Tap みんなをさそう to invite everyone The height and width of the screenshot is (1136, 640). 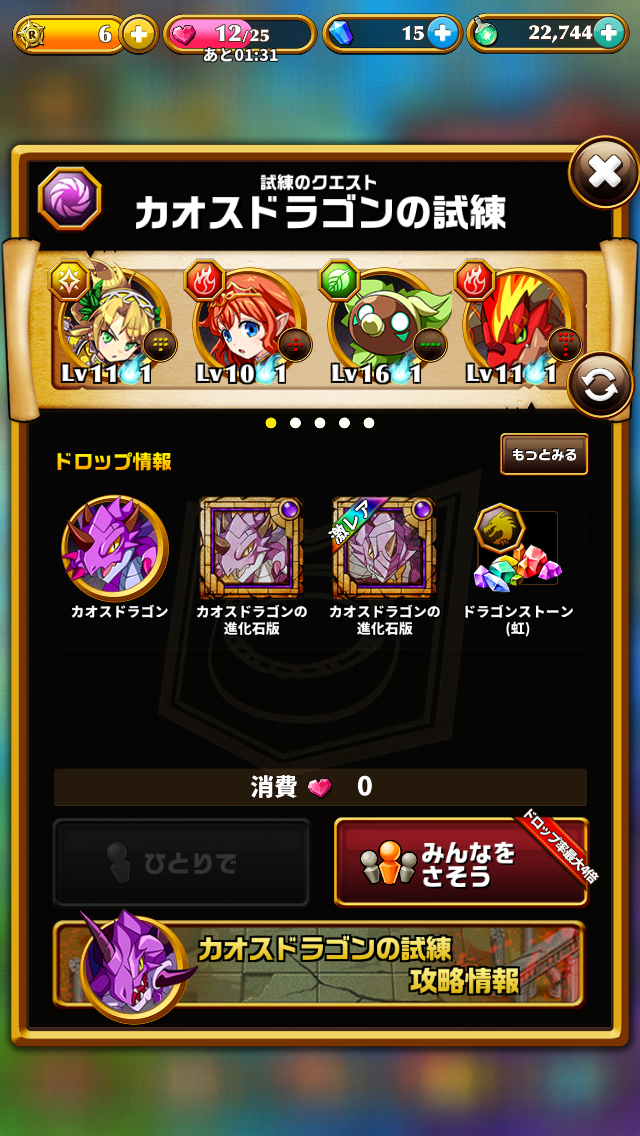click(460, 862)
